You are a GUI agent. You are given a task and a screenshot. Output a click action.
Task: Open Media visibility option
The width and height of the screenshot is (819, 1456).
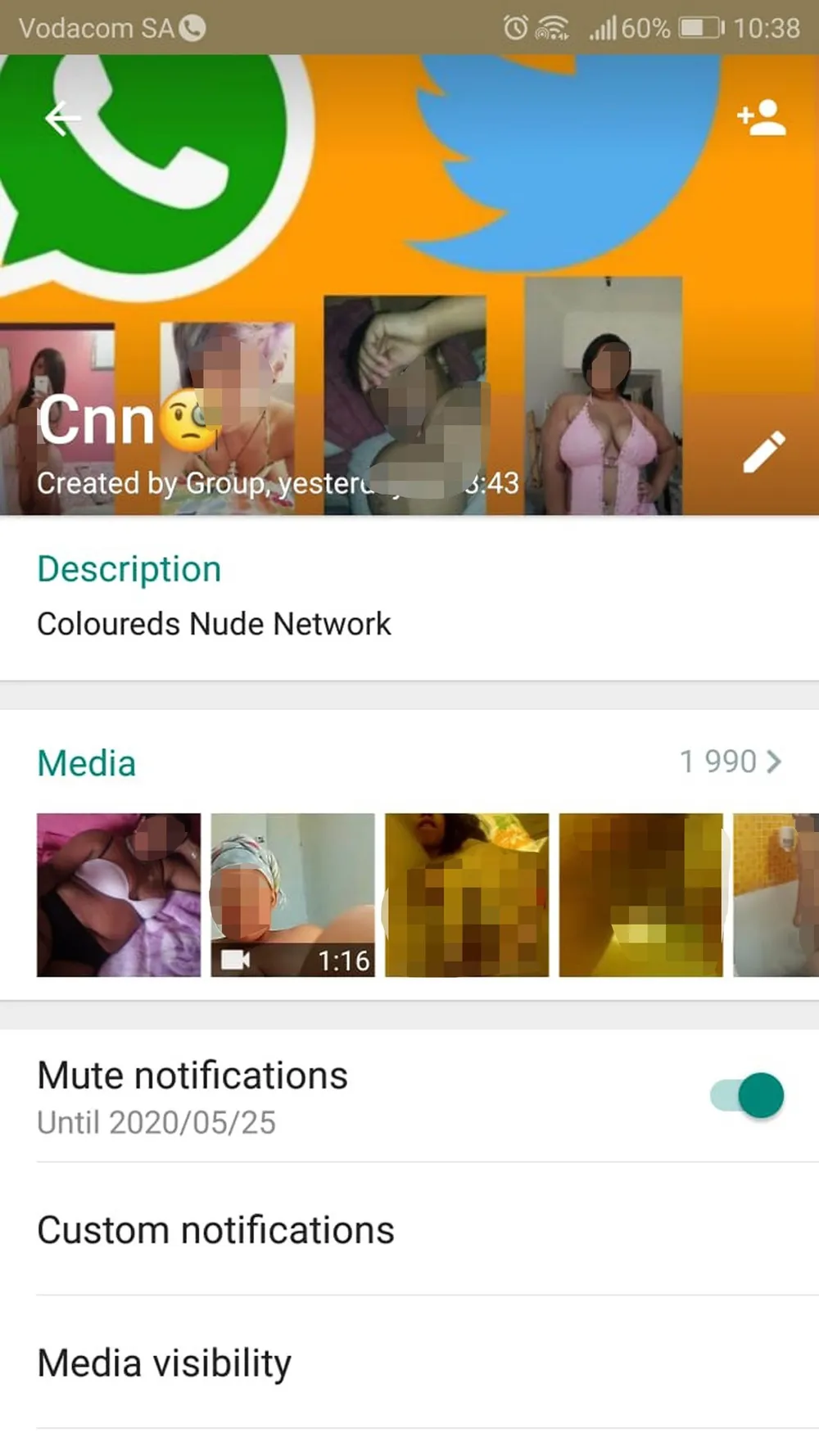[165, 1363]
